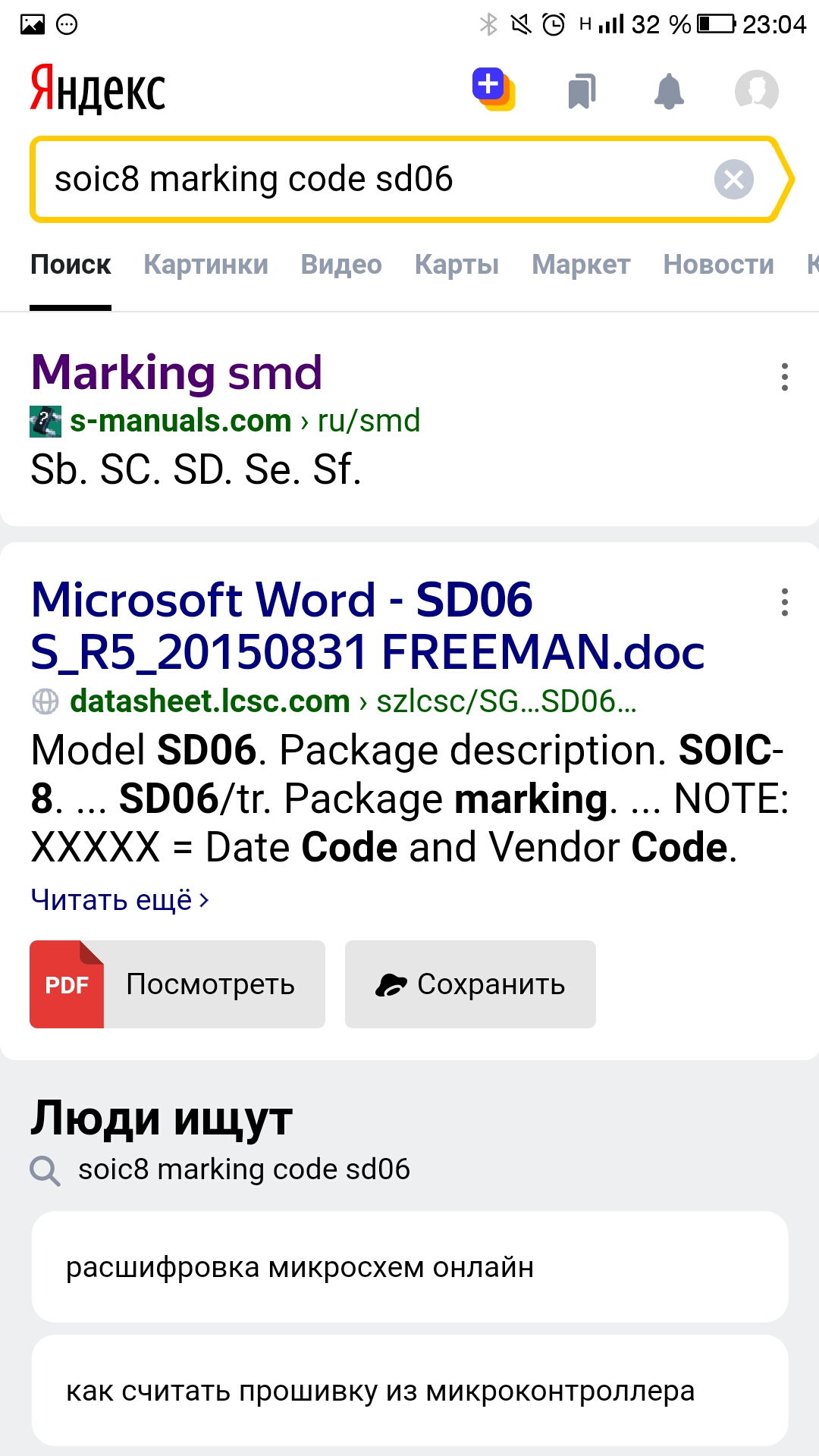819x1456 pixels.
Task: Clear the search query text
Action: 733,180
